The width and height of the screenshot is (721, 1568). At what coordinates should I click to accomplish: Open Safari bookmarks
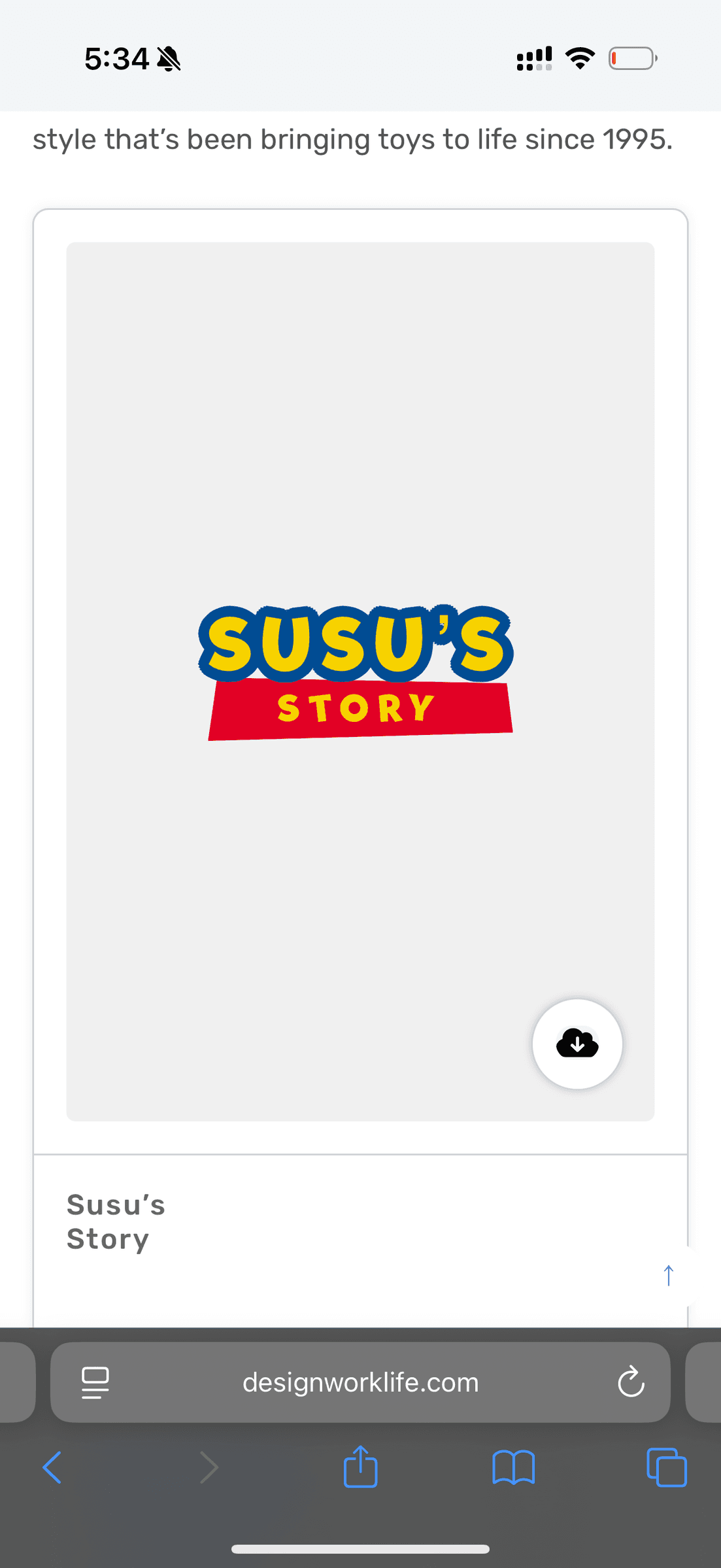(x=514, y=1467)
